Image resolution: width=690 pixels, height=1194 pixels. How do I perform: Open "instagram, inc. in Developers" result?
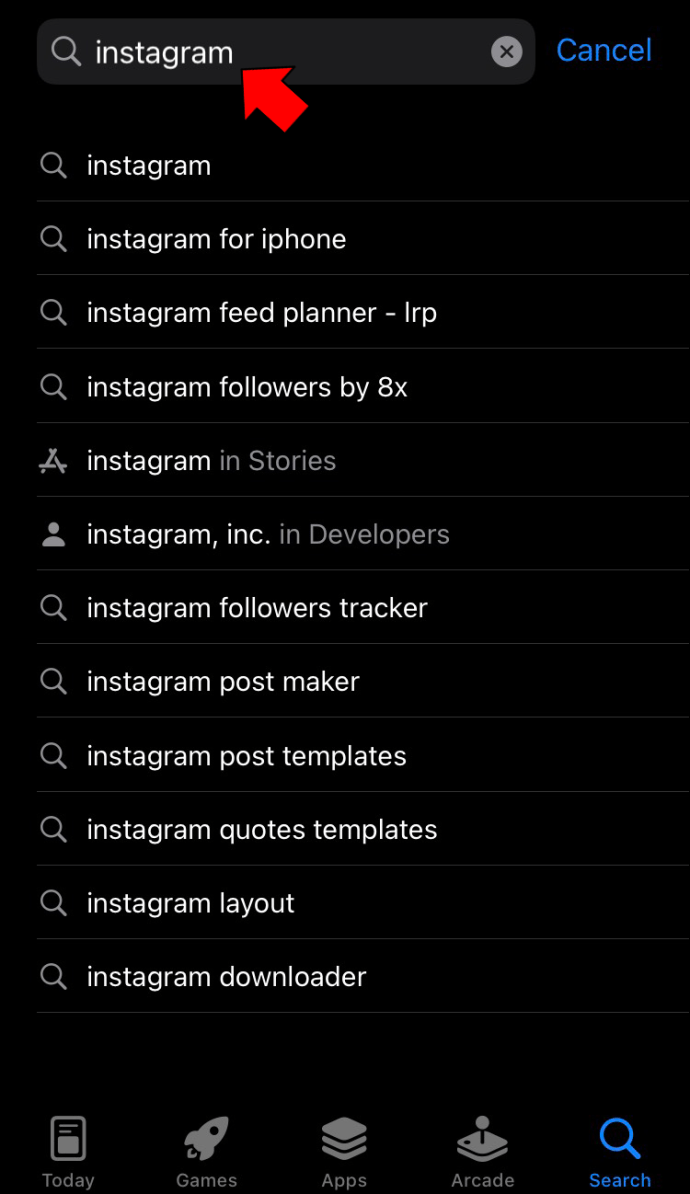point(363,535)
